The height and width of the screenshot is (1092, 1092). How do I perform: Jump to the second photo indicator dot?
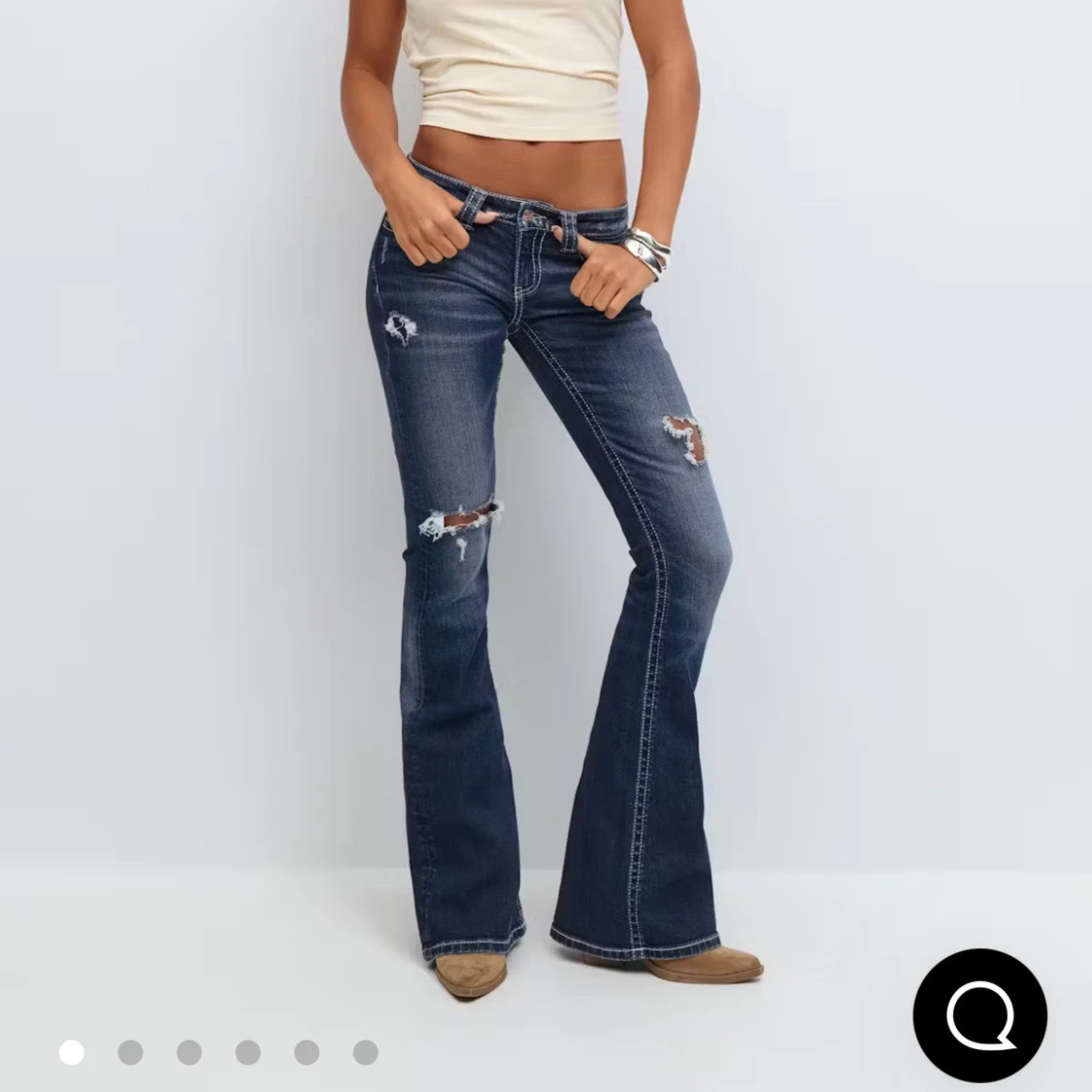point(130,1052)
